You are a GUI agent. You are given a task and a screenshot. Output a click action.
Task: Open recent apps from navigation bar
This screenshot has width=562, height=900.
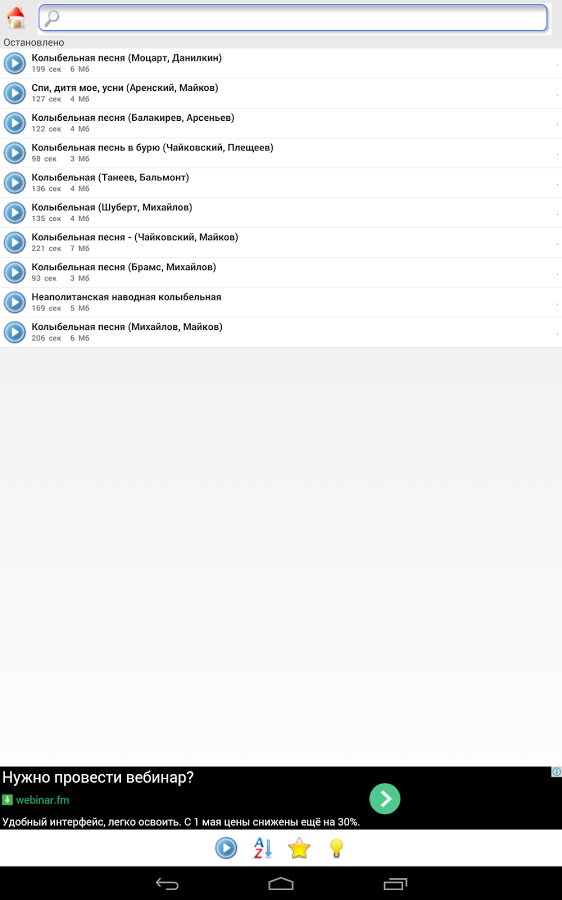tap(395, 884)
